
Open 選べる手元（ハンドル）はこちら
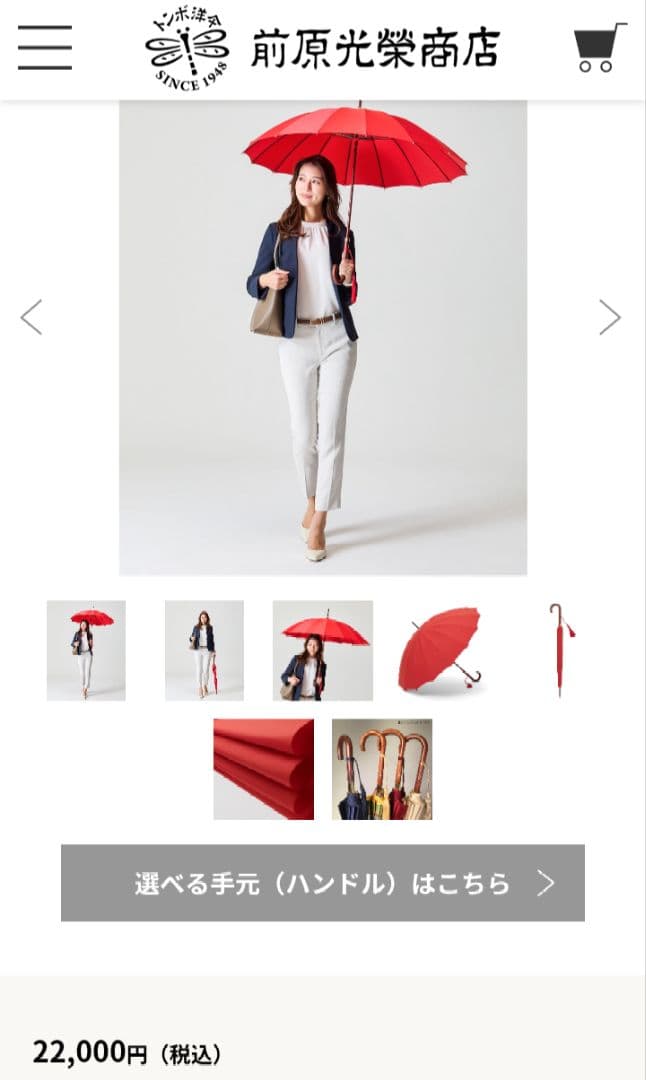(322, 883)
